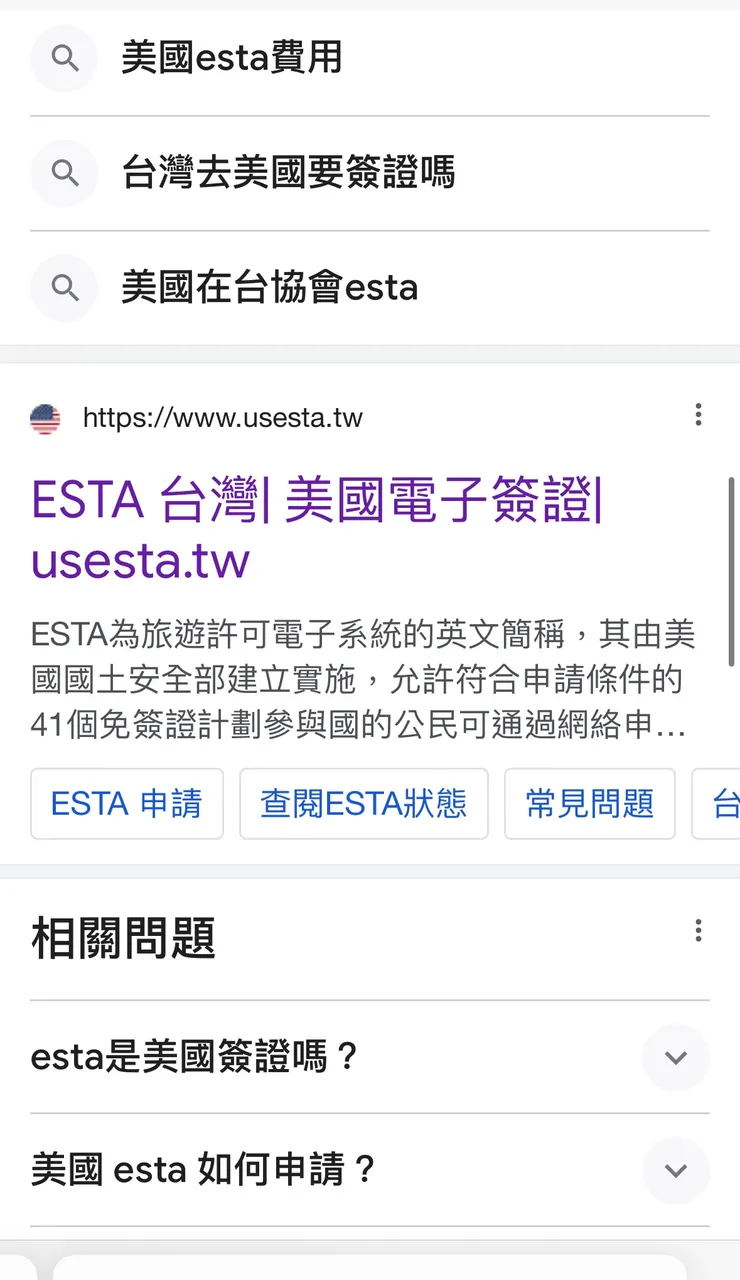Select the ESTA 申請 sitelink chip

(126, 803)
